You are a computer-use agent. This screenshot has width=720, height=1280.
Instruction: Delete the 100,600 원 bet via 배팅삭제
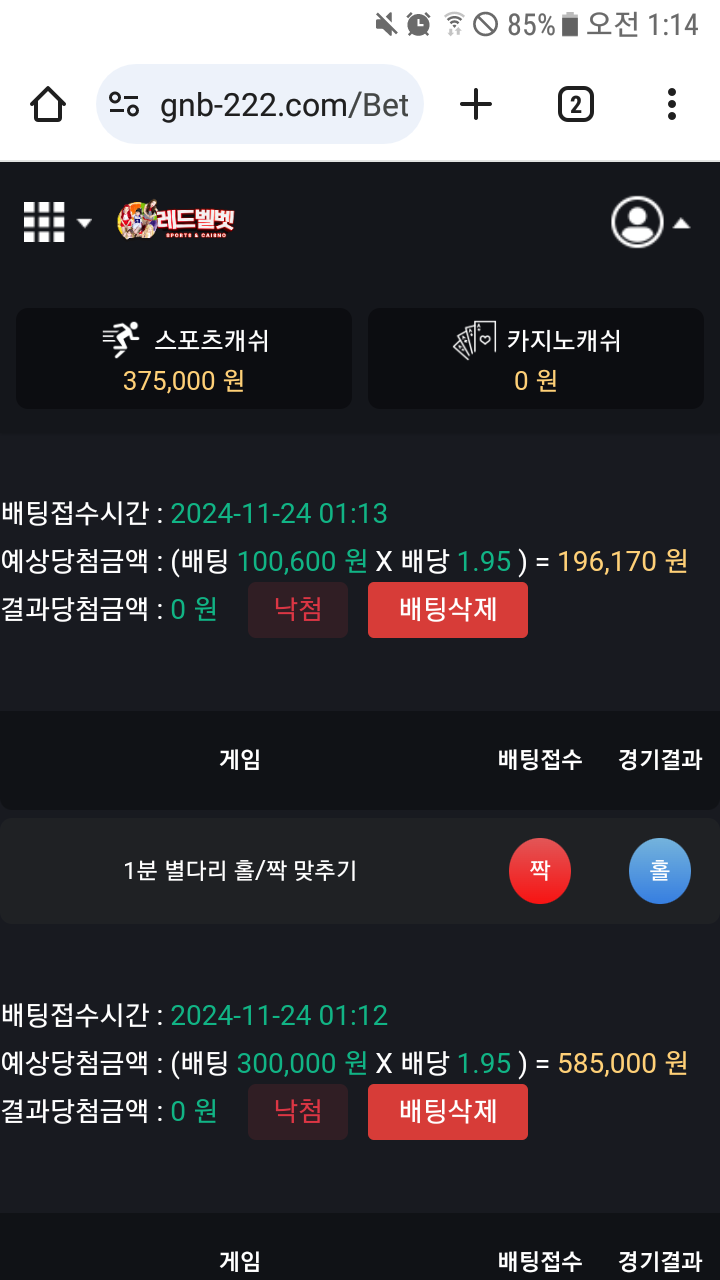tap(447, 609)
